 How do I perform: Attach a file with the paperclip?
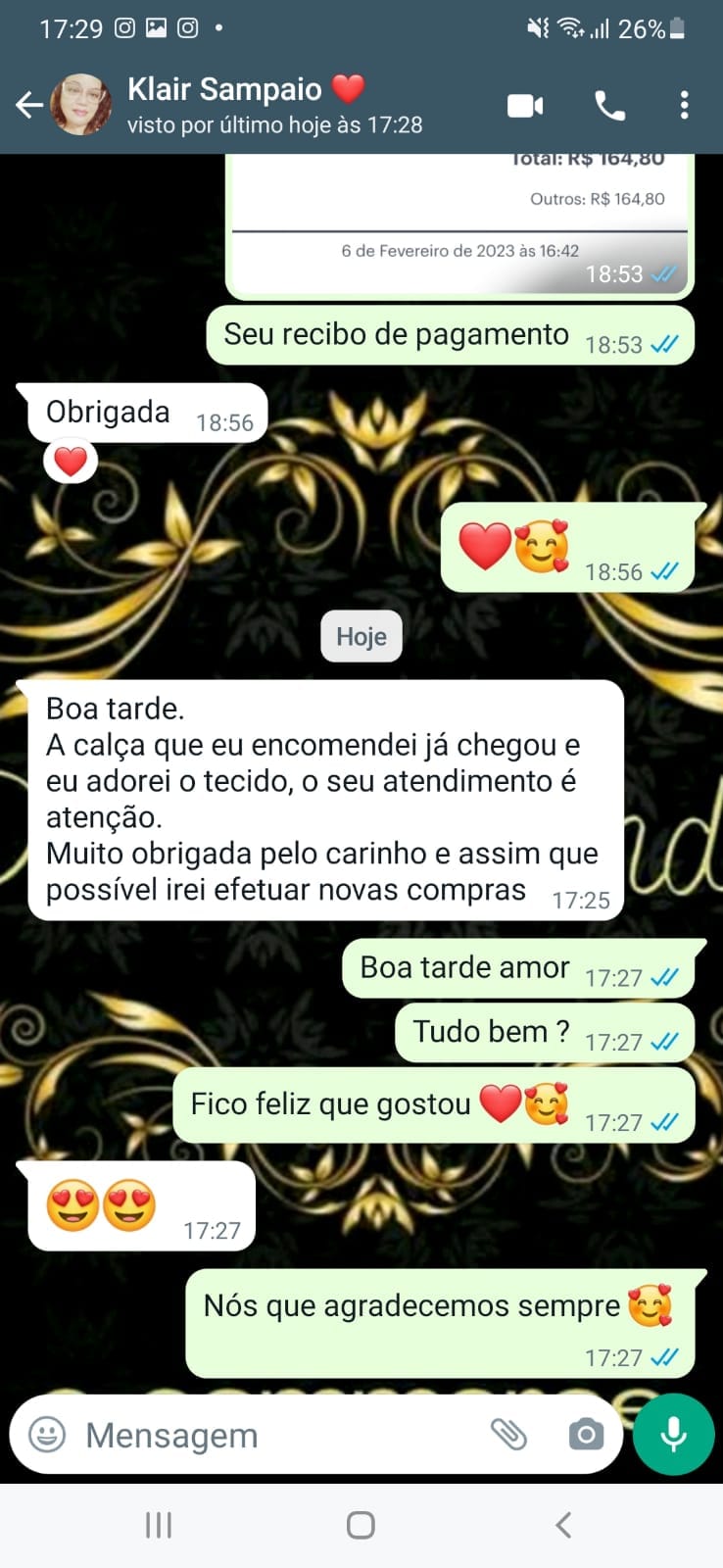508,1435
